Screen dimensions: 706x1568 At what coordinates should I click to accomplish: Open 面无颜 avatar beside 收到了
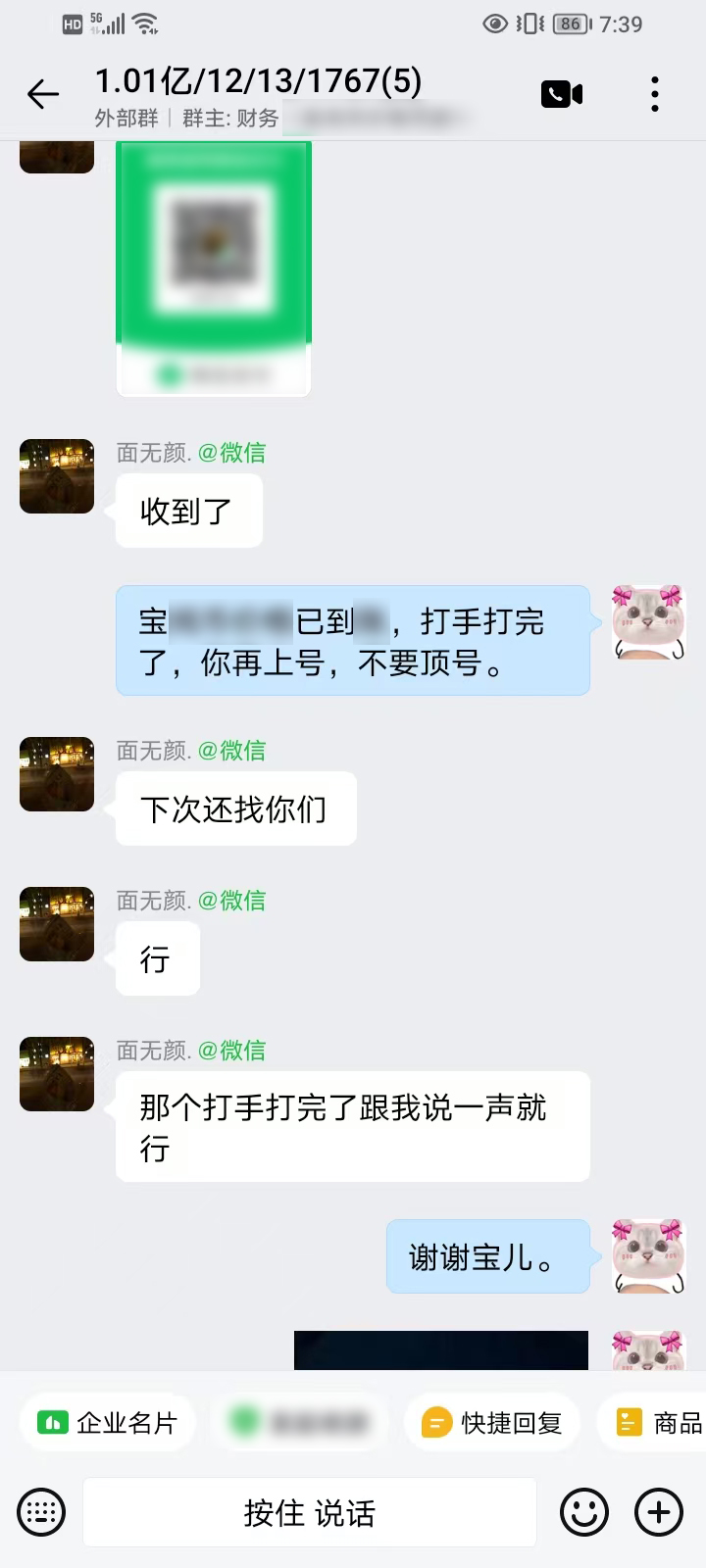coord(57,477)
